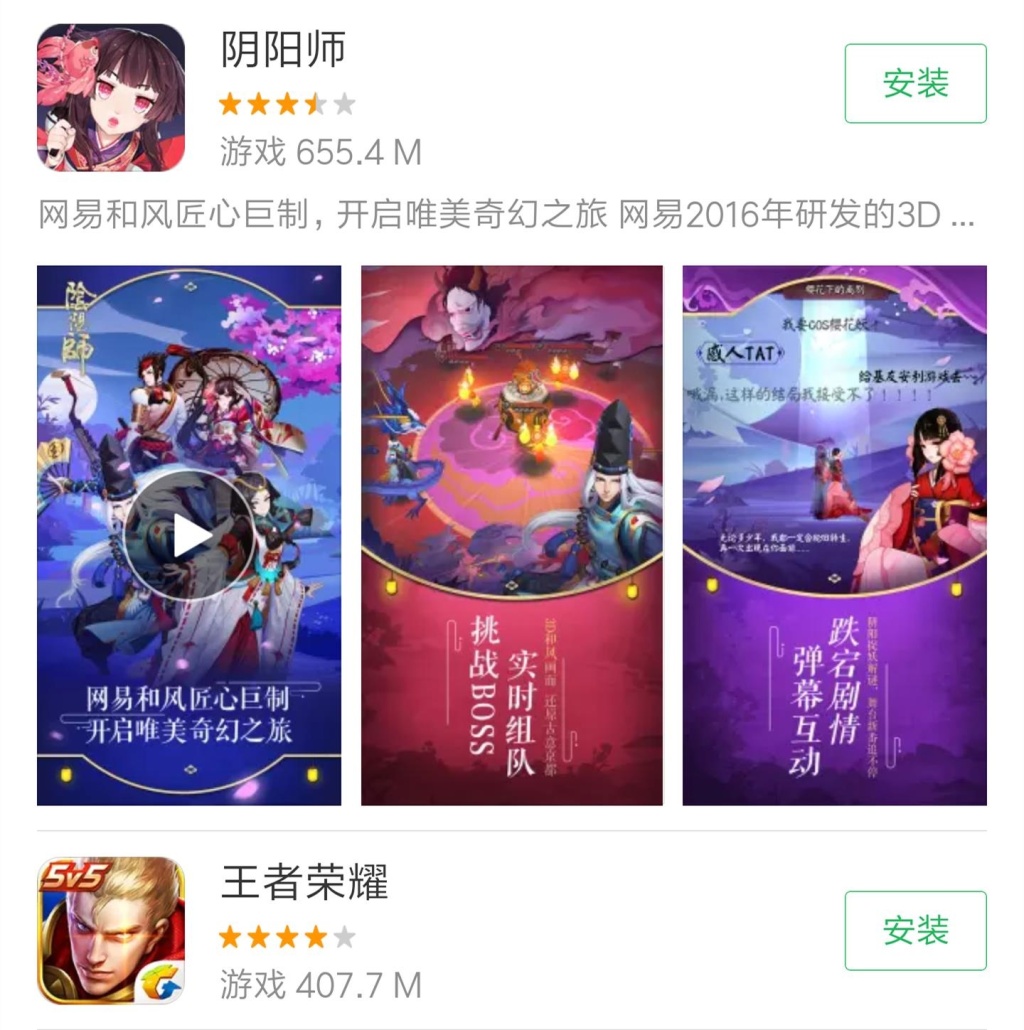1024x1030 pixels.
Task: Open the 阴阳师 app icon
Action: [x=111, y=98]
